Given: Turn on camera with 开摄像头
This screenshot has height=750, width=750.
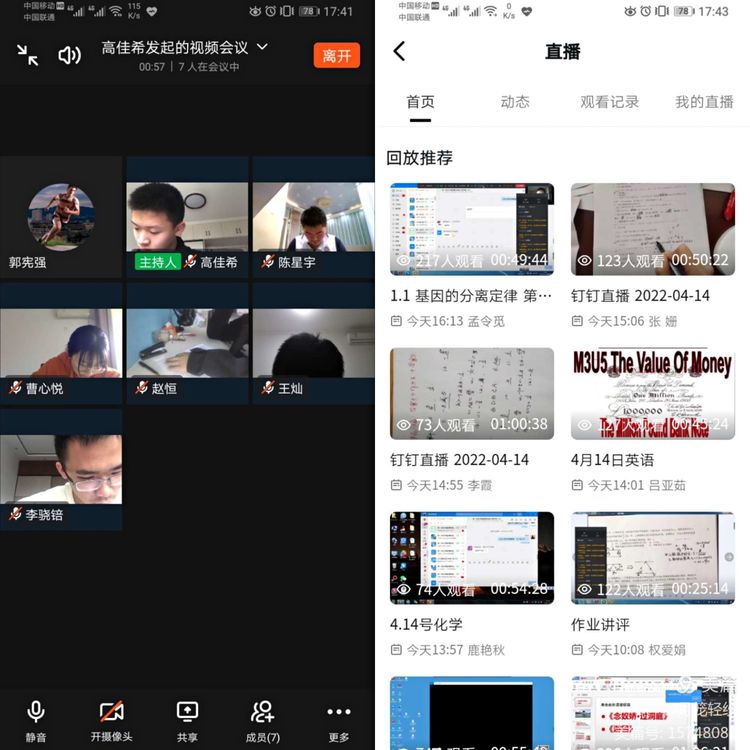Looking at the screenshot, I should coord(111,720).
